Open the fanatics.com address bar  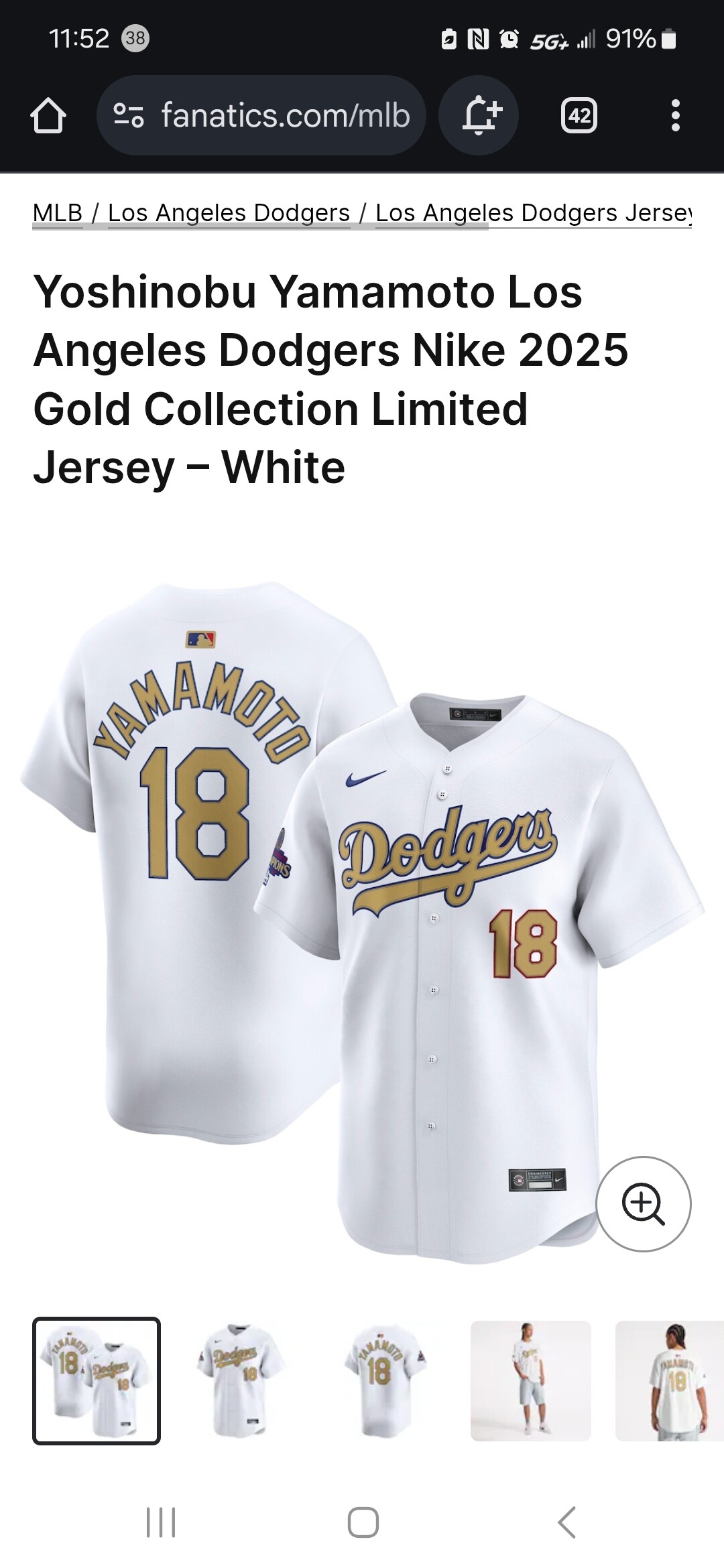click(285, 116)
